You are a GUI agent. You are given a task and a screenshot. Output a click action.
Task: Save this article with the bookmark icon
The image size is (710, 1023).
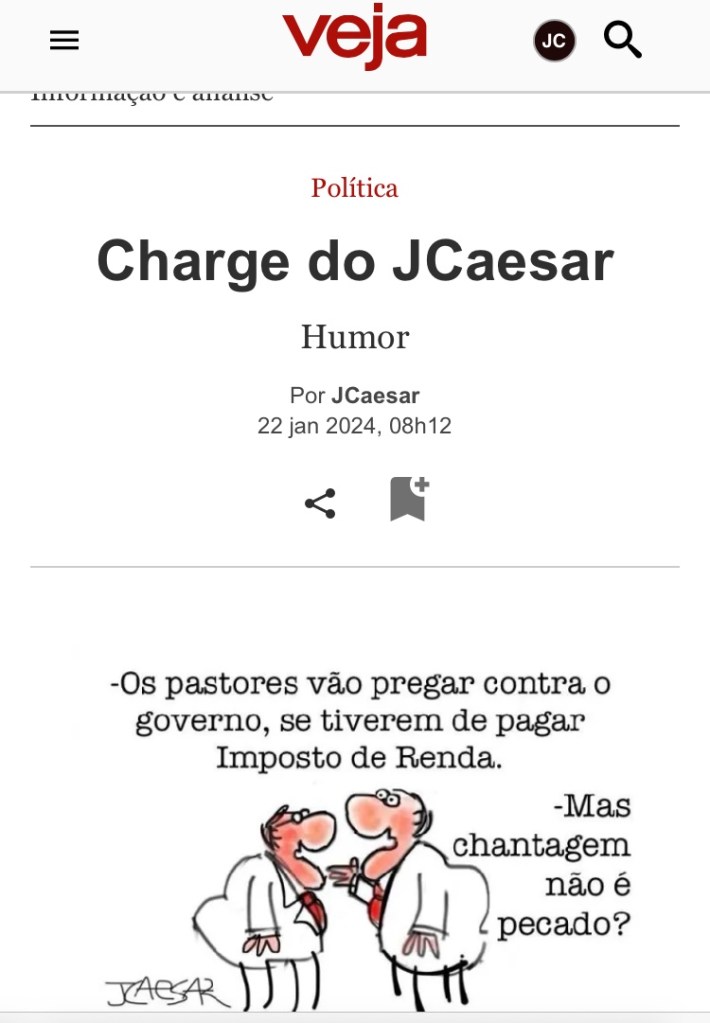(408, 499)
